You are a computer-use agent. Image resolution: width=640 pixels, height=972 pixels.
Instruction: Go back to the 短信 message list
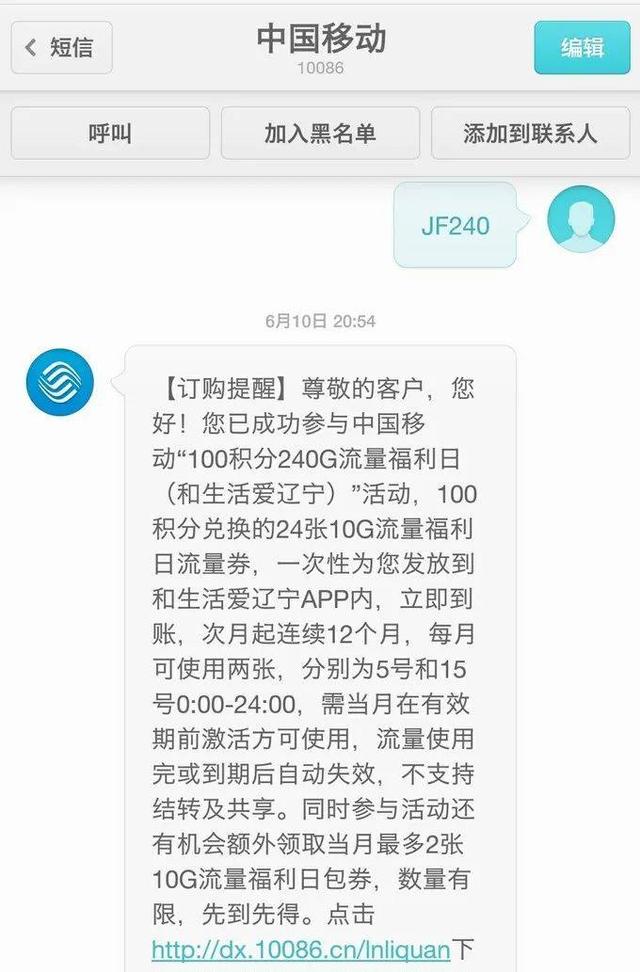click(61, 47)
